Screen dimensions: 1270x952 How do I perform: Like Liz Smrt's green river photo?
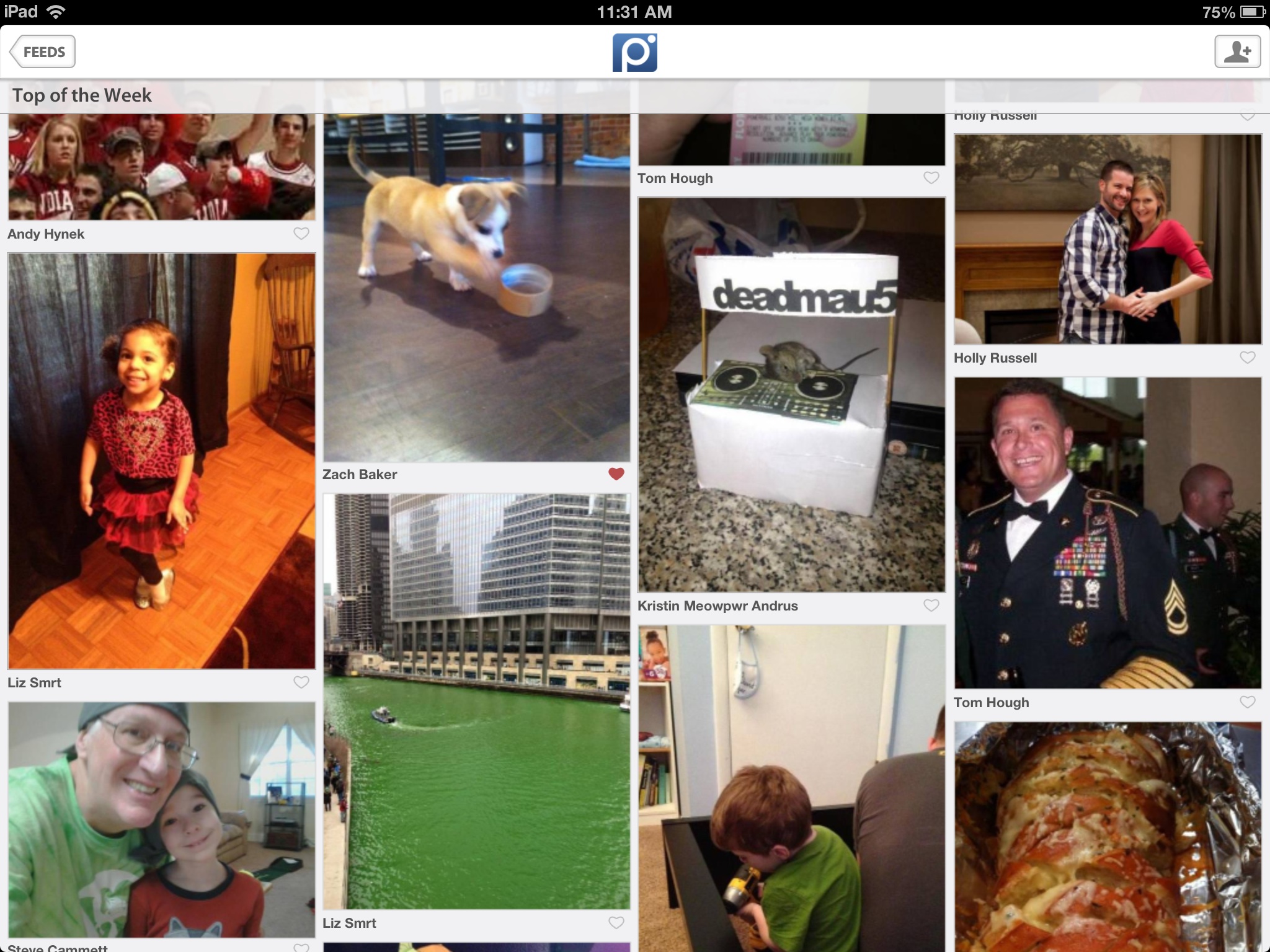click(x=616, y=923)
